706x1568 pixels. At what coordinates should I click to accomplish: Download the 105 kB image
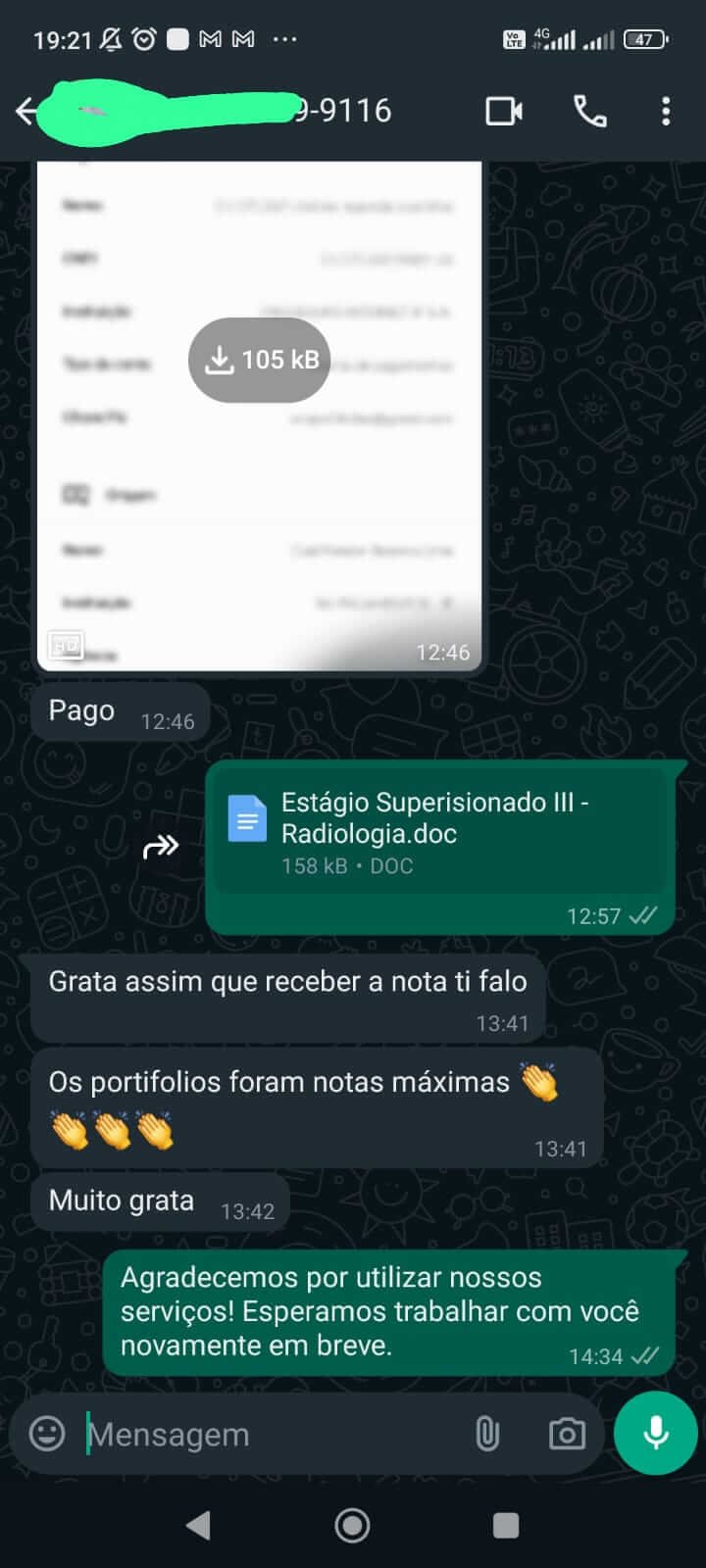pos(259,360)
